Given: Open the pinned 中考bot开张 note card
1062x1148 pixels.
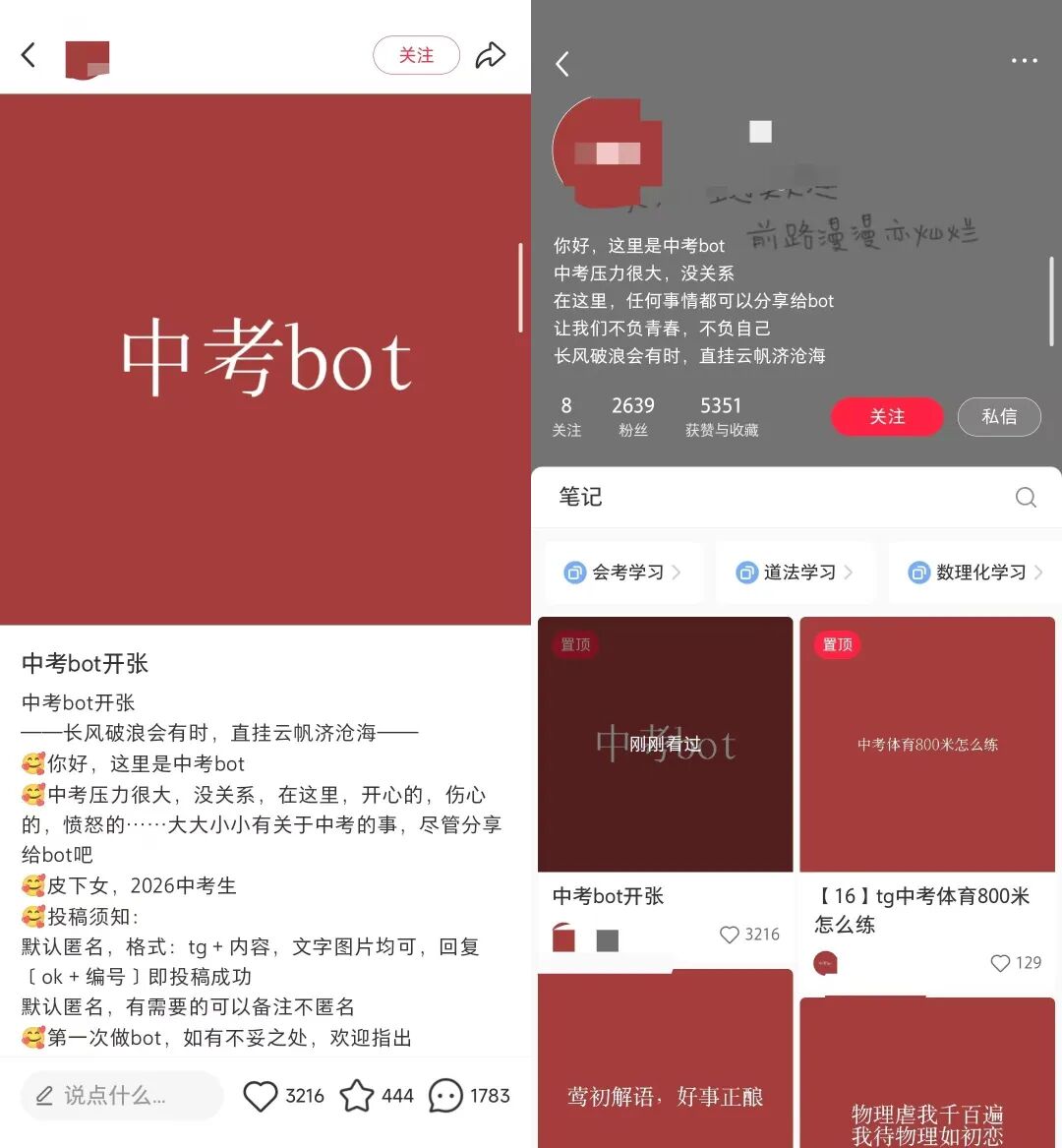Looking at the screenshot, I should [665, 745].
